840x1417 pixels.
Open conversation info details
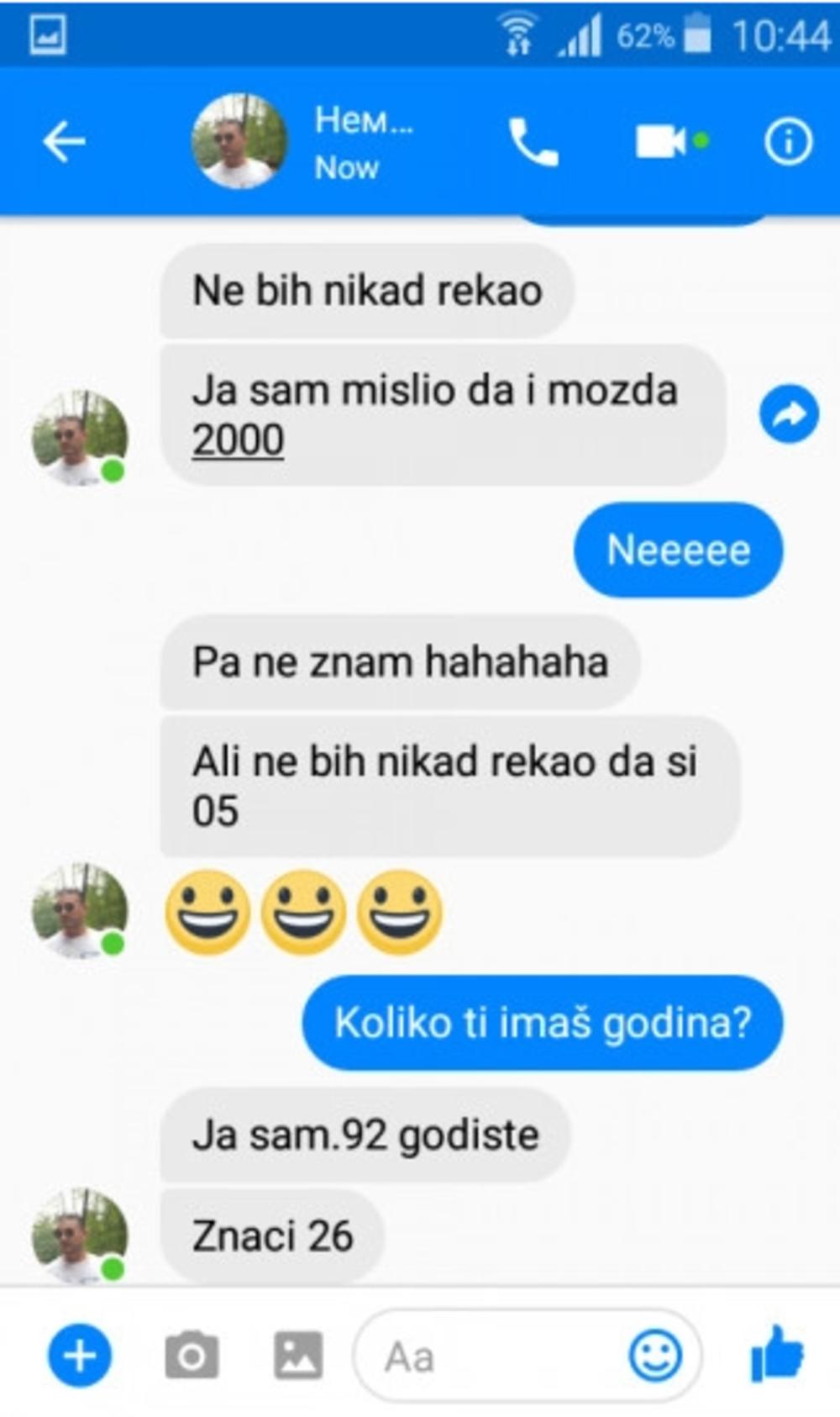click(x=788, y=141)
